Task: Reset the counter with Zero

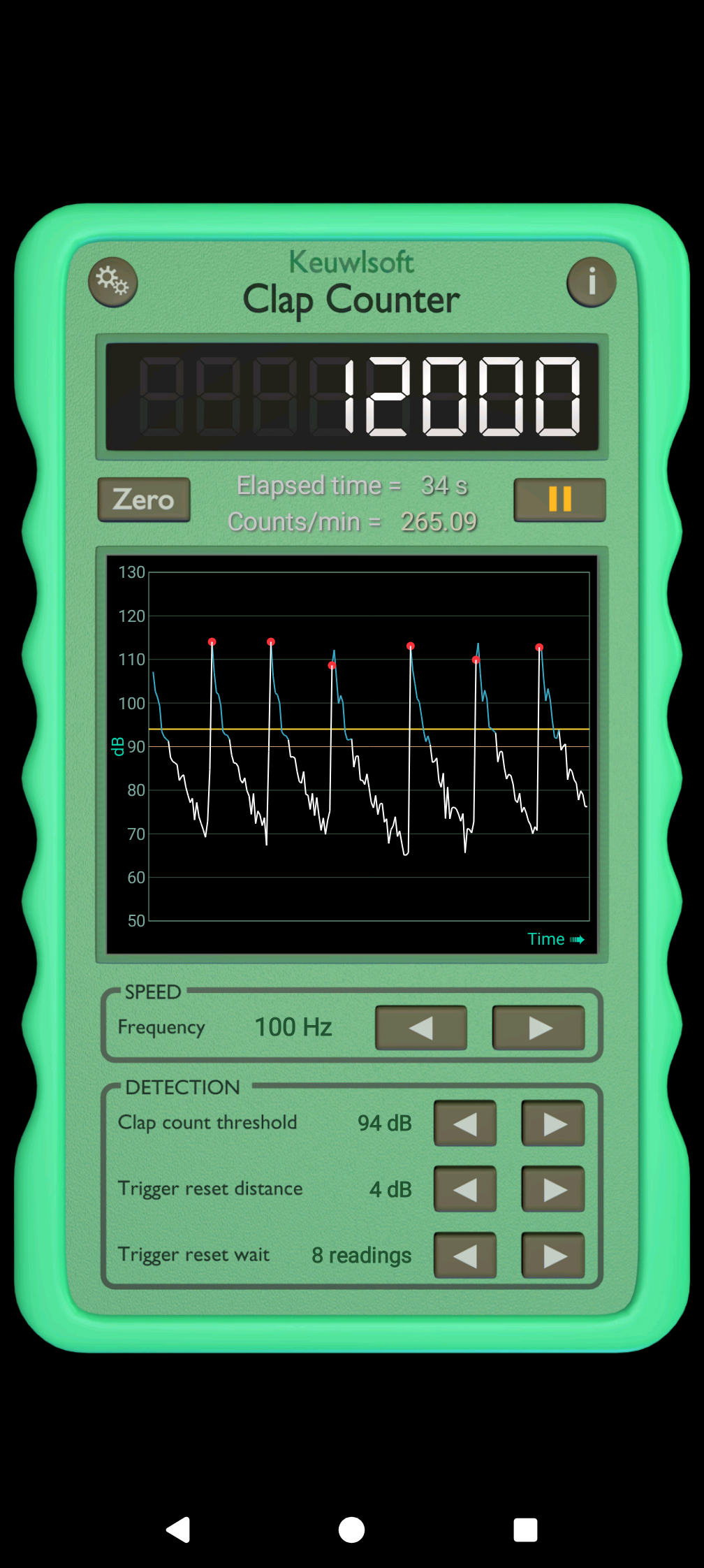Action: point(144,500)
